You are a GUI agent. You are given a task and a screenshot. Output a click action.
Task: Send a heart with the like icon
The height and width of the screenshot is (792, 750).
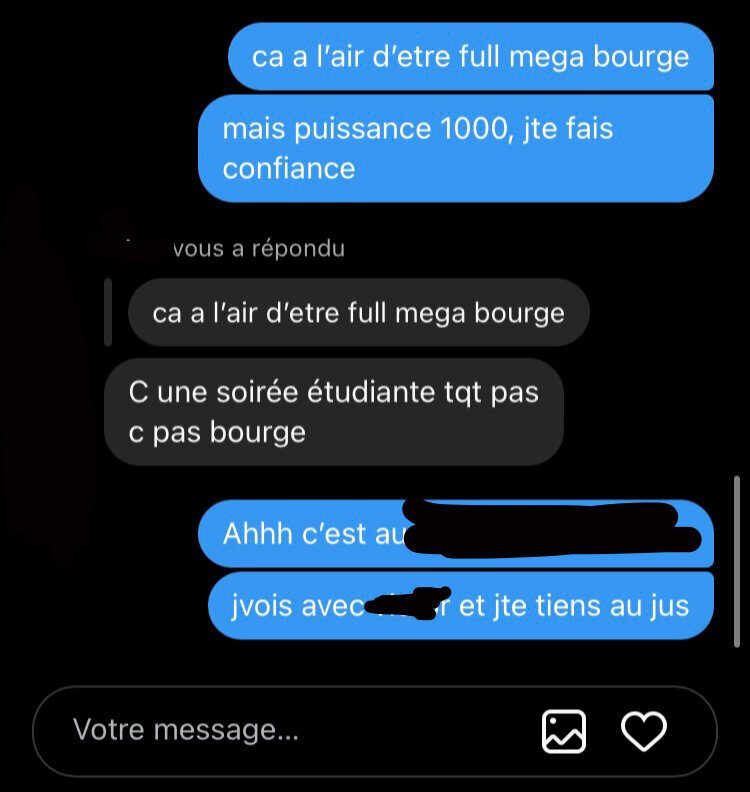[x=644, y=731]
